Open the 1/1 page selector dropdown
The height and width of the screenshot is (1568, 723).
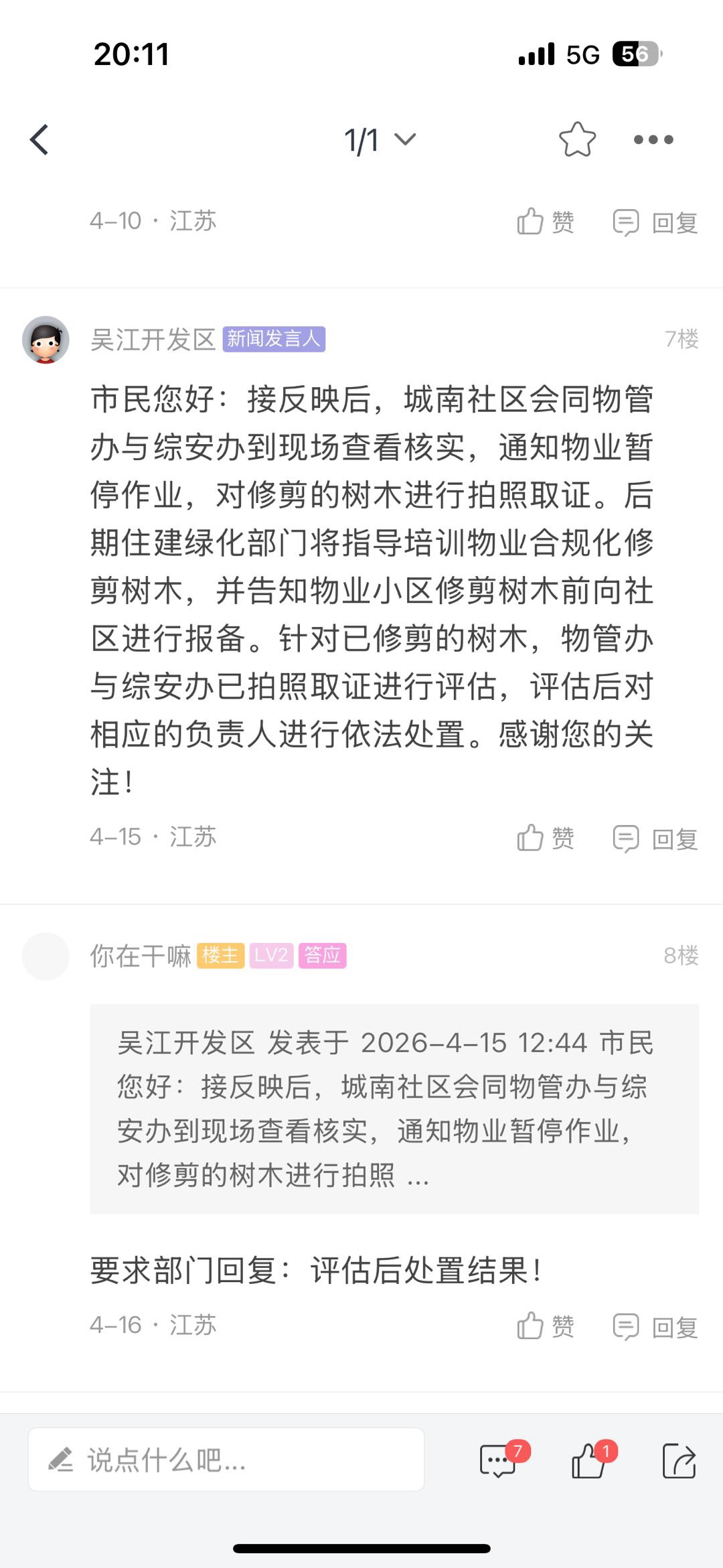380,140
